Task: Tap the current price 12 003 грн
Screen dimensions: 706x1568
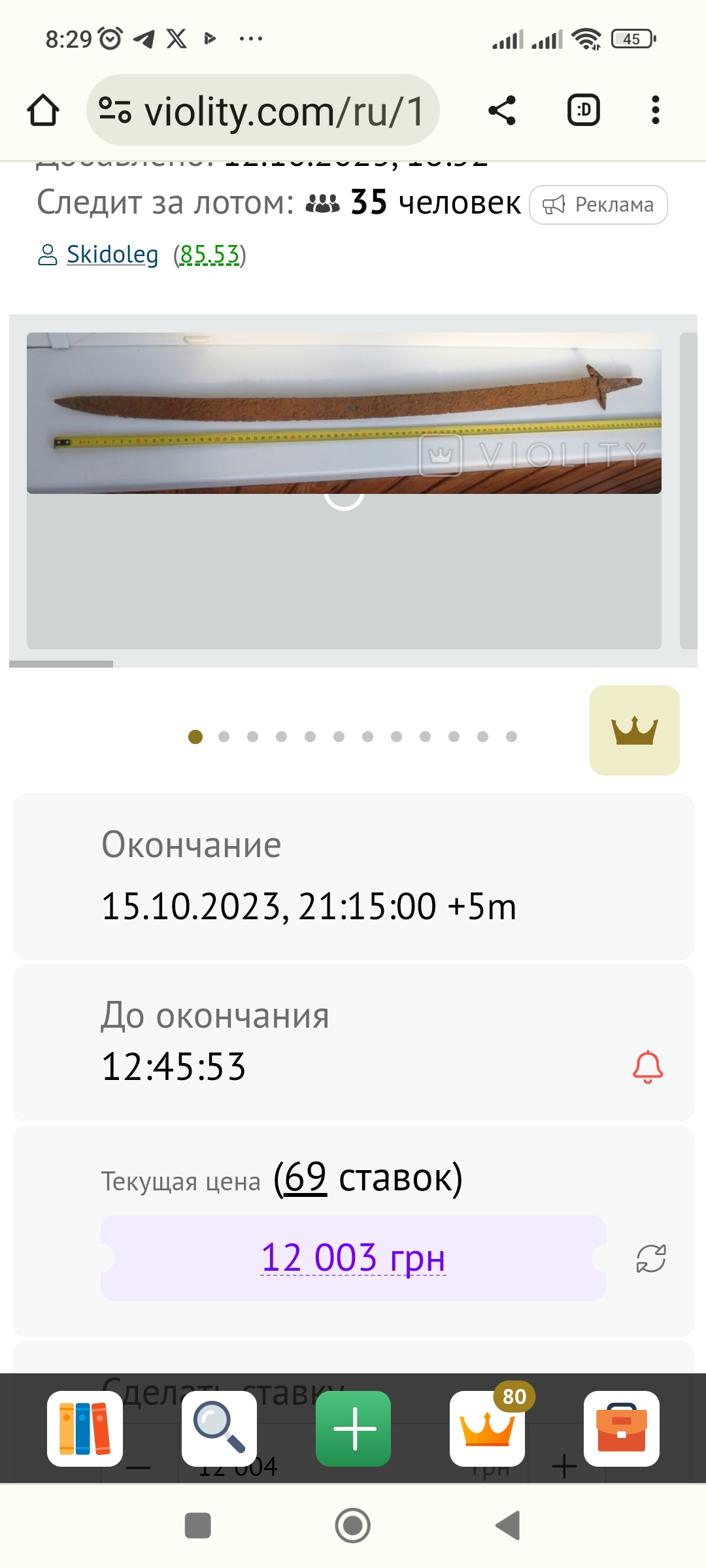Action: [353, 1258]
